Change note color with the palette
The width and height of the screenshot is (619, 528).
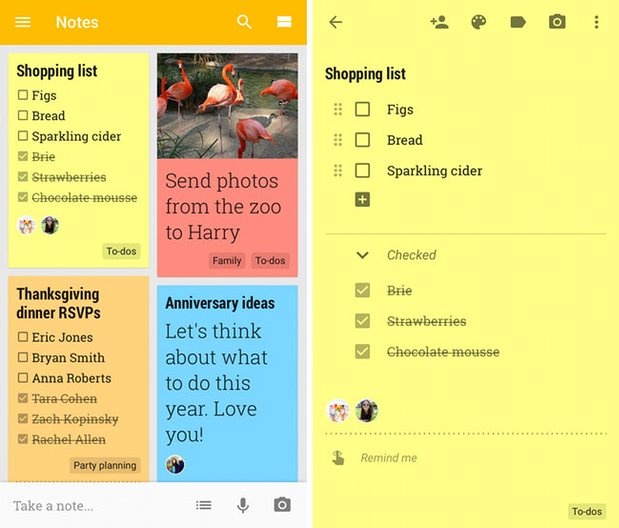(478, 22)
